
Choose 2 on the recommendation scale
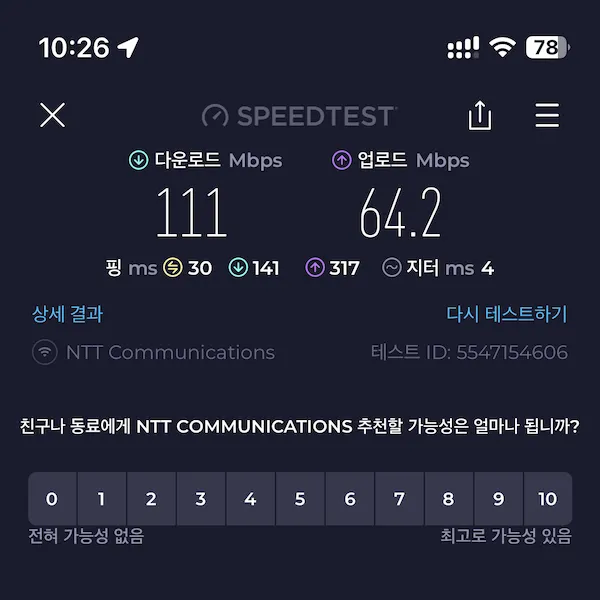[x=151, y=499]
